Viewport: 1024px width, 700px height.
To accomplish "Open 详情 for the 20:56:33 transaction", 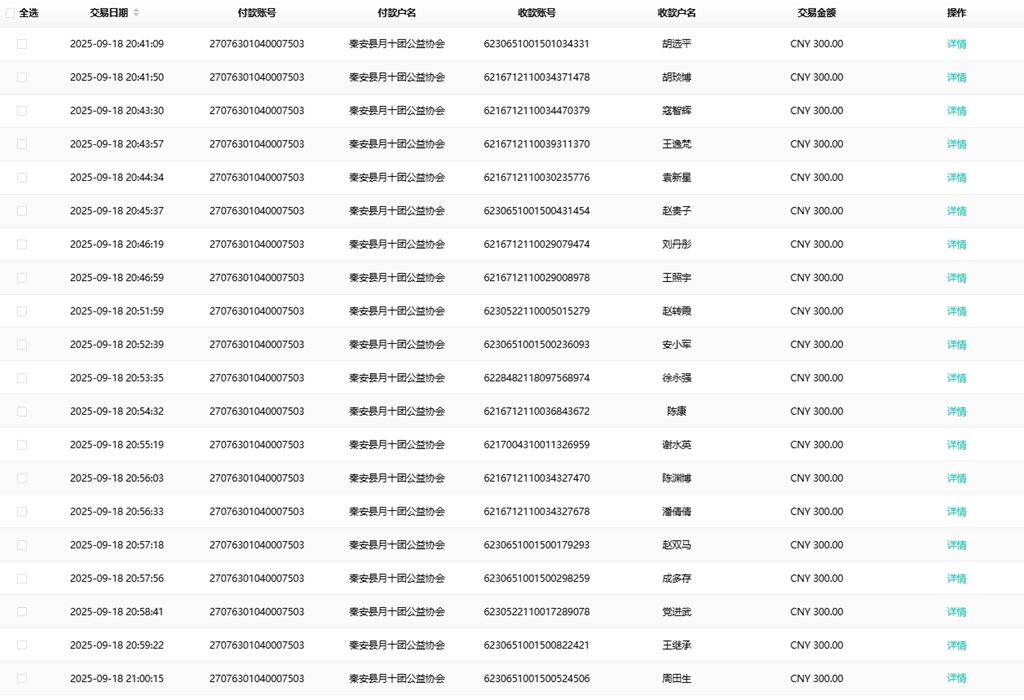I will (956, 512).
